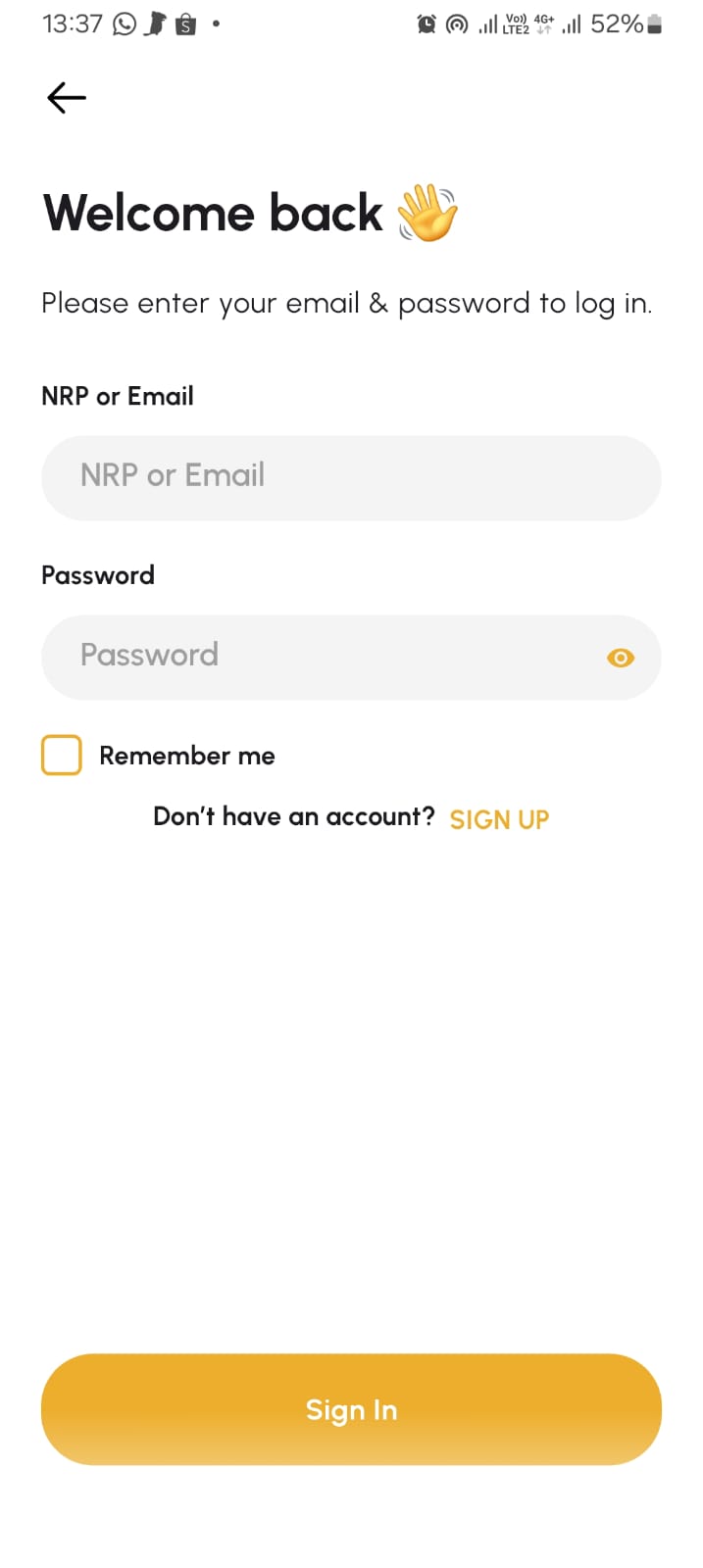Focus the NRP or Email field
This screenshot has height=1568, width=703.
point(351,477)
